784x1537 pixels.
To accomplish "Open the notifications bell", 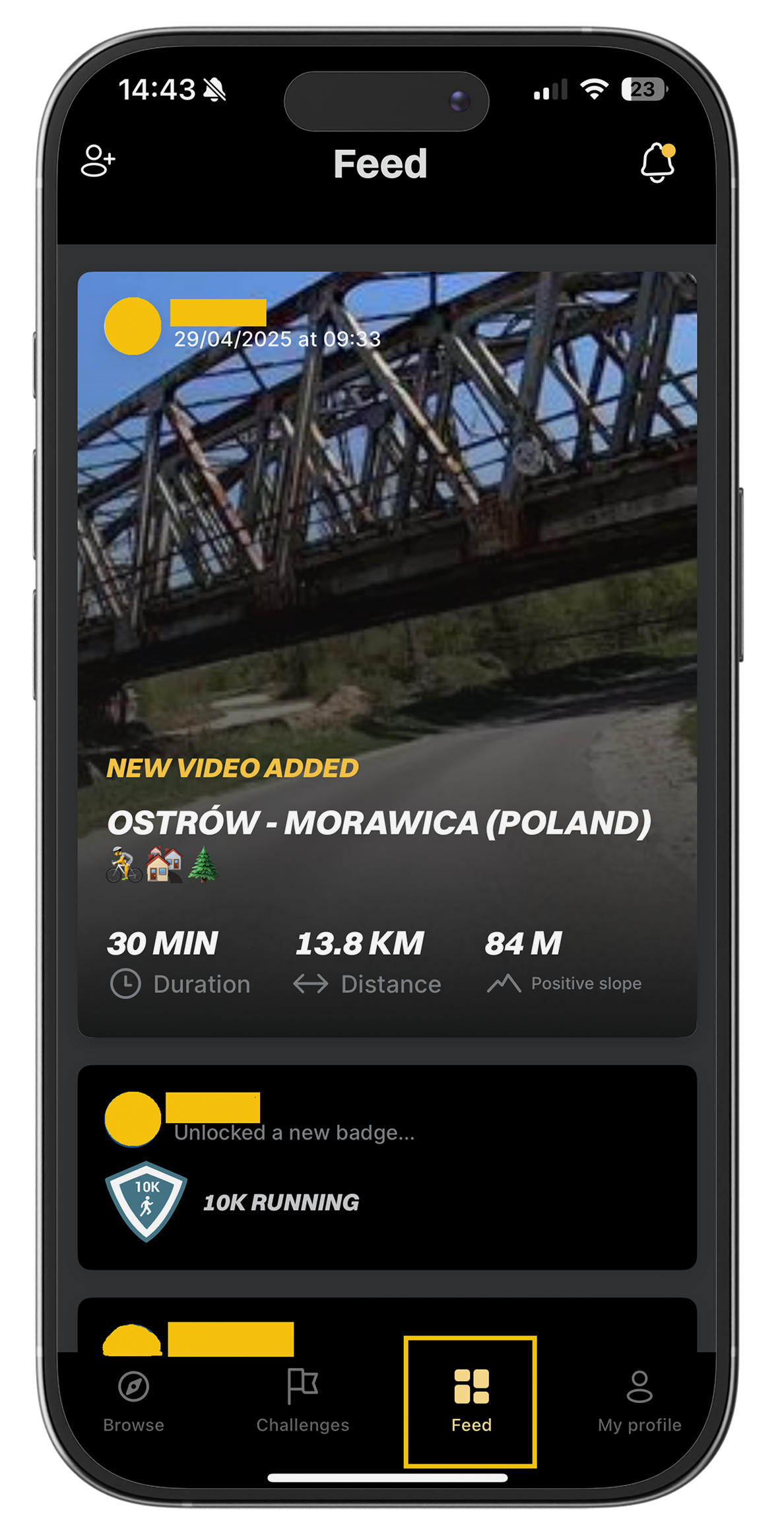I will (x=657, y=162).
